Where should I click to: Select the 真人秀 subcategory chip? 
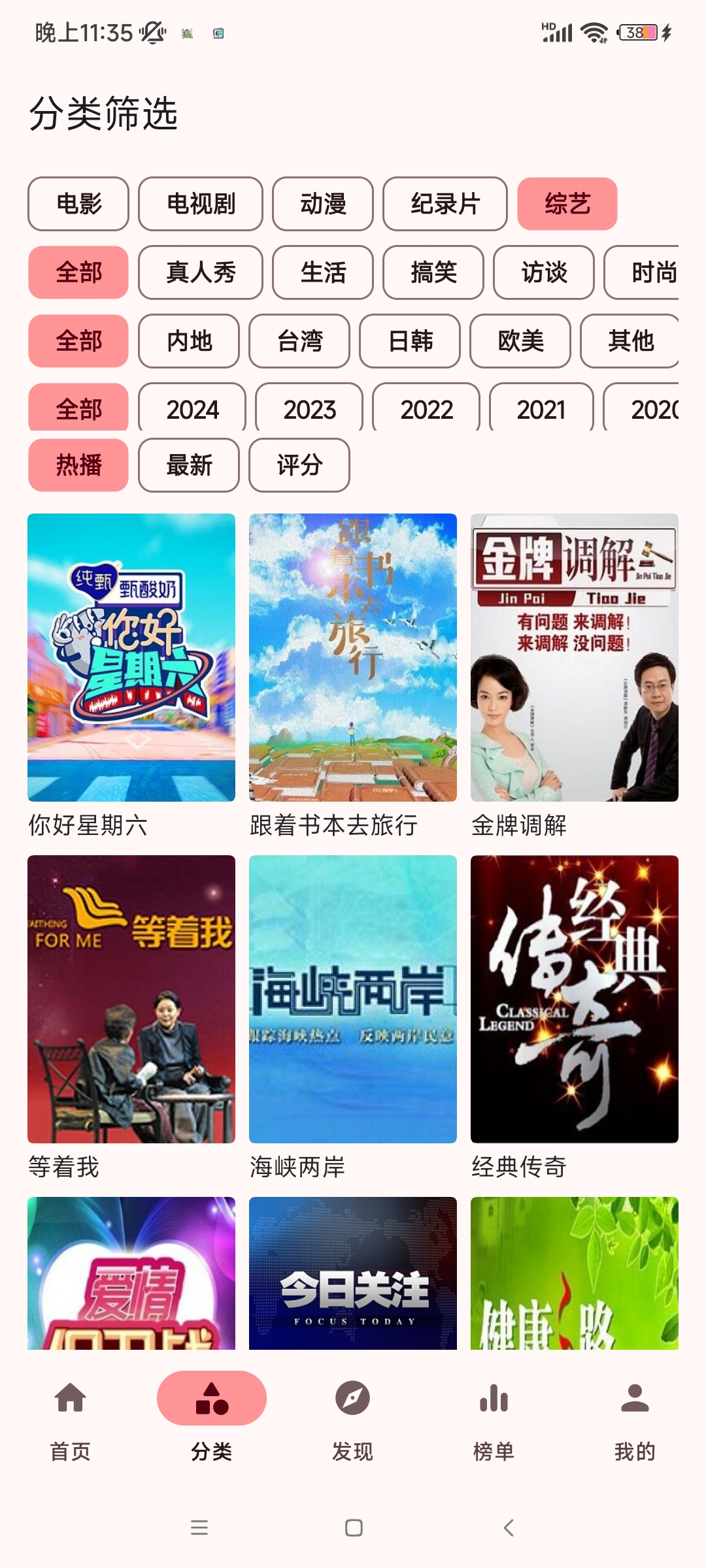click(201, 273)
